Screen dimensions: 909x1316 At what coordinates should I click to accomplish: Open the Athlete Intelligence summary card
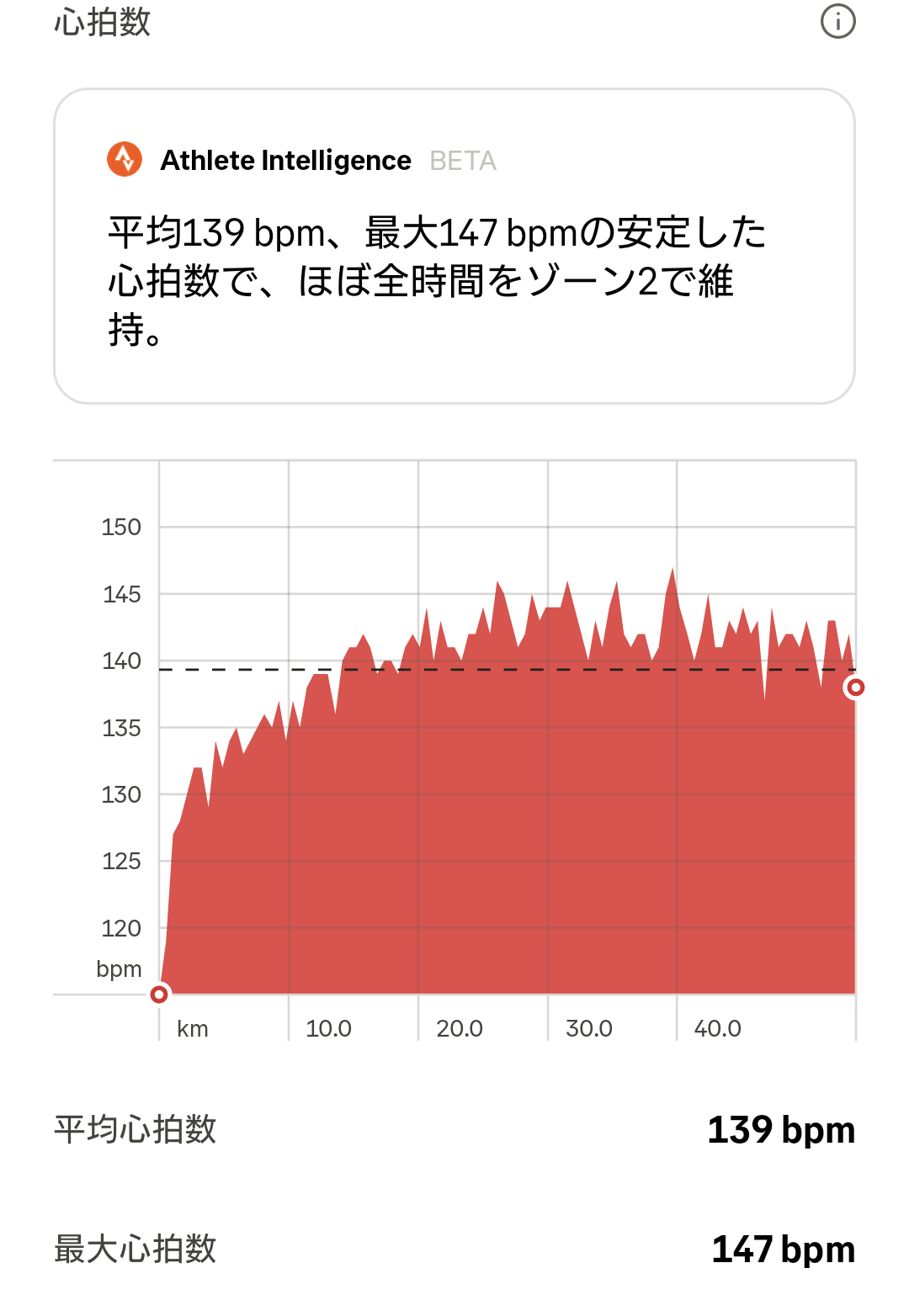coord(454,246)
